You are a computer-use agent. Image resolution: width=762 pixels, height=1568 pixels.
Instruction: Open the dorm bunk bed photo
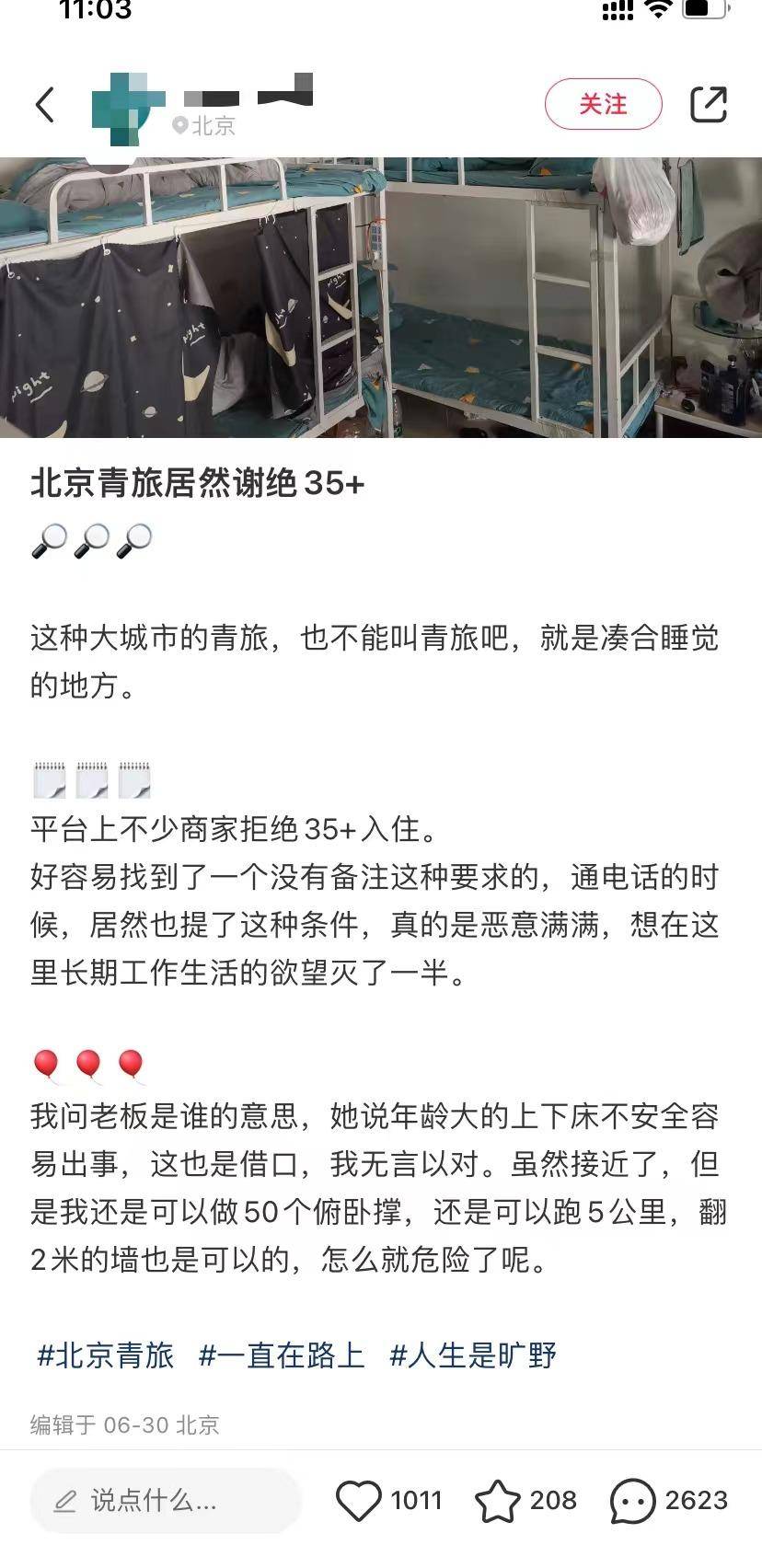click(x=381, y=297)
